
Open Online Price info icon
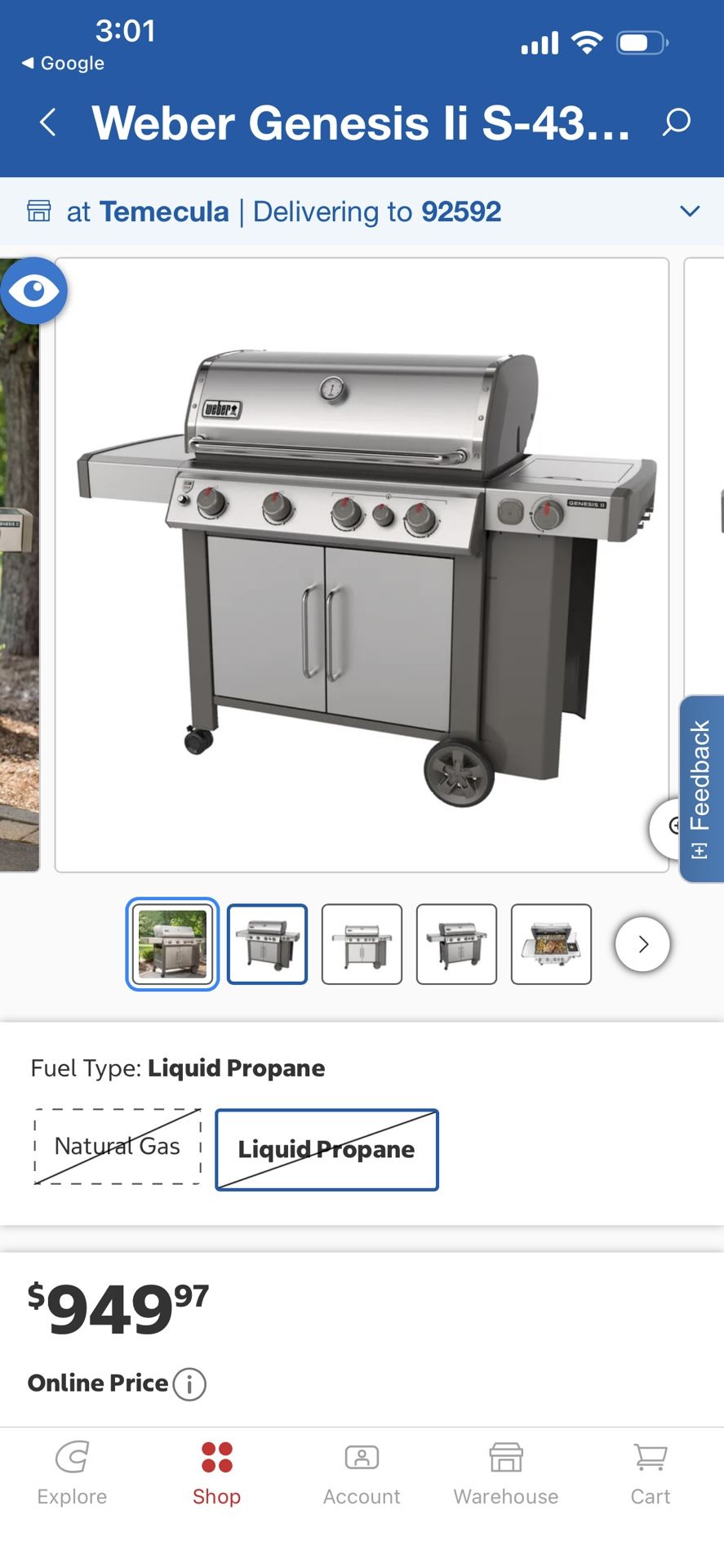coord(189,1383)
